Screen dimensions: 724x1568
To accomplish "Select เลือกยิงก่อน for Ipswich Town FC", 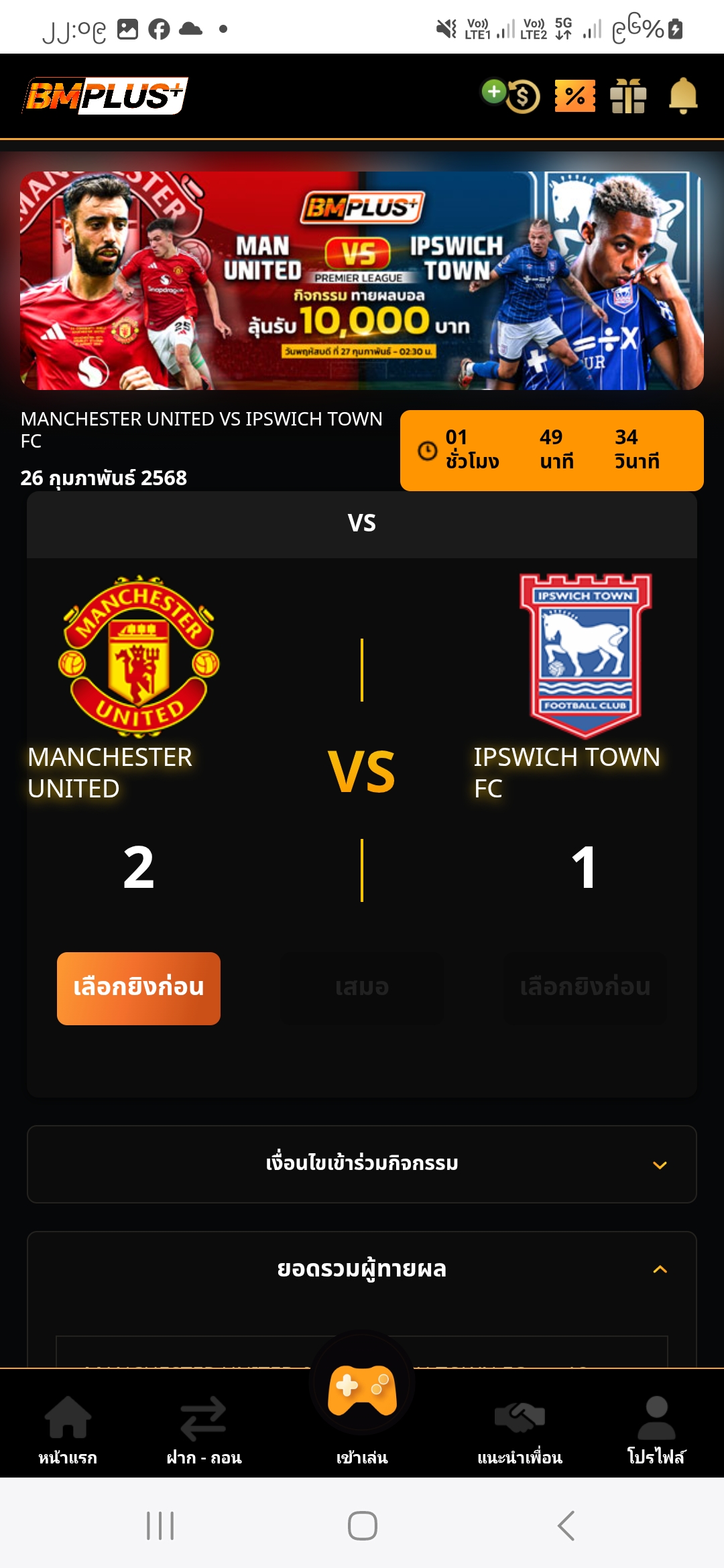I will [x=585, y=988].
